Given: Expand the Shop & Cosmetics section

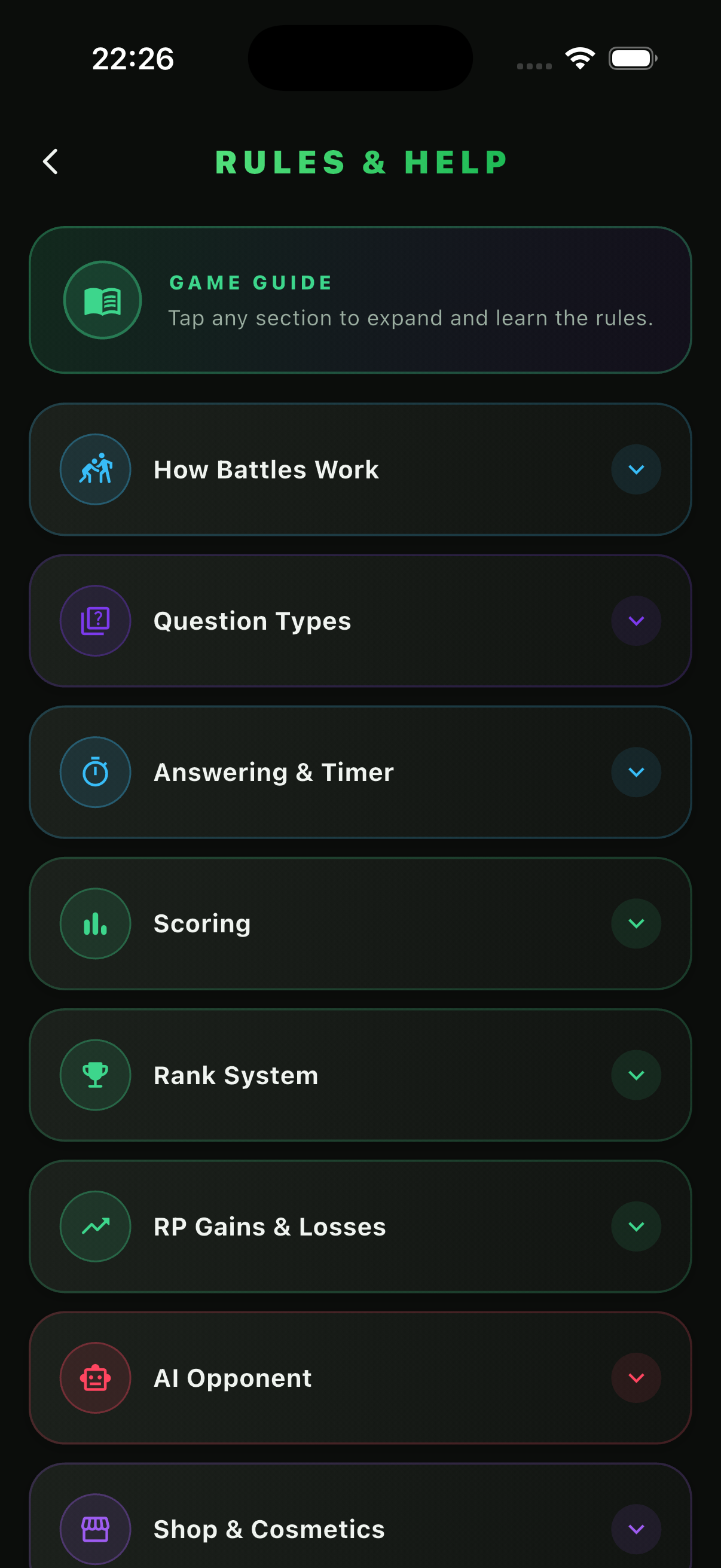Looking at the screenshot, I should (636, 1529).
